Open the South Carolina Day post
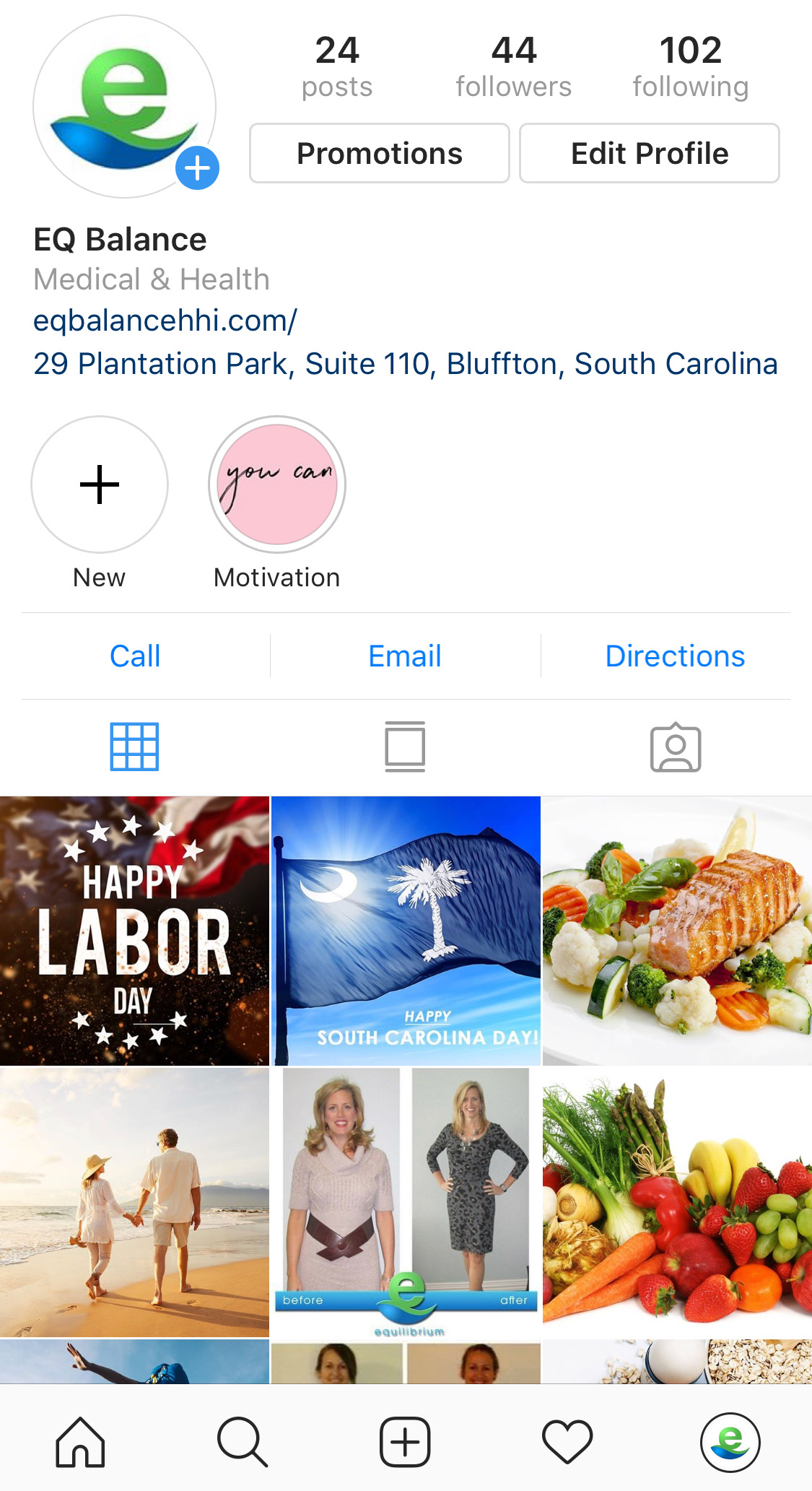 [406, 931]
